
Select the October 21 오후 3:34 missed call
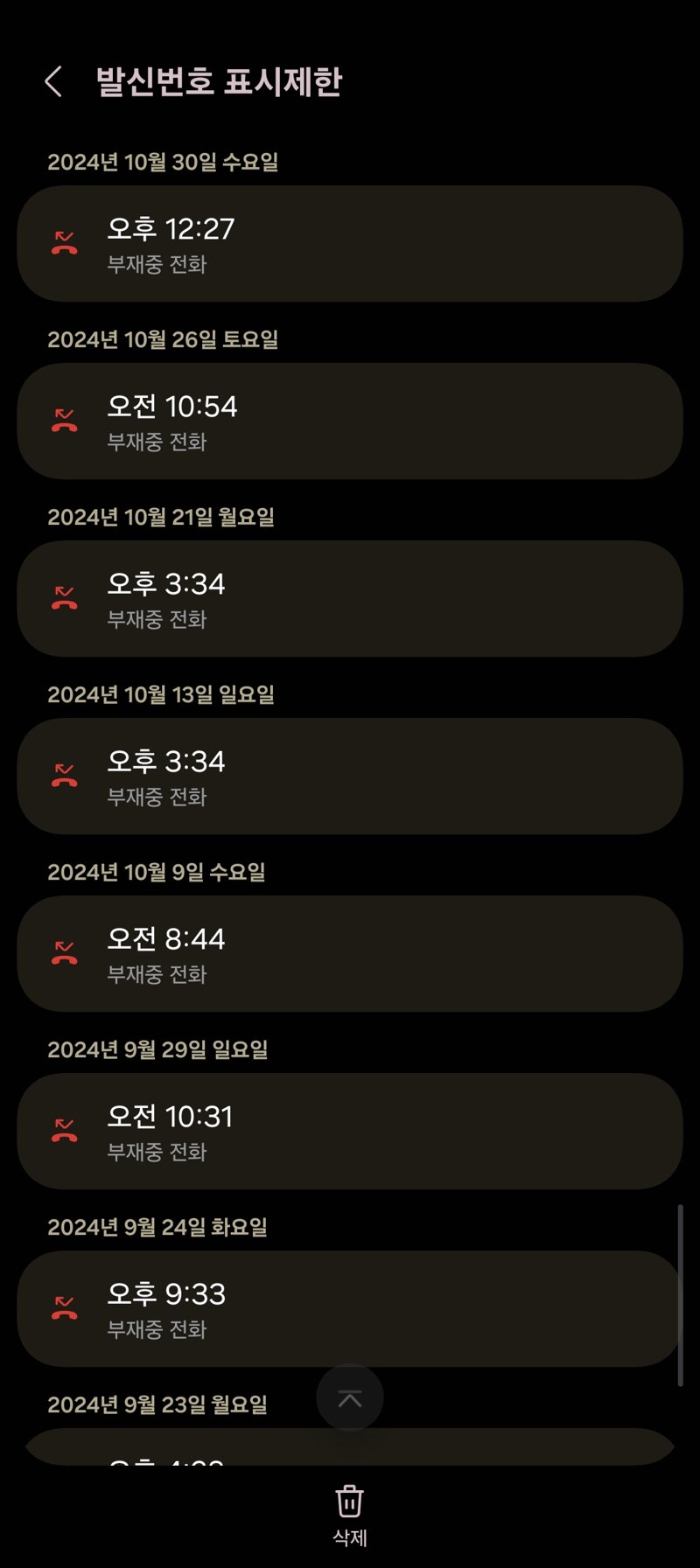[350, 598]
